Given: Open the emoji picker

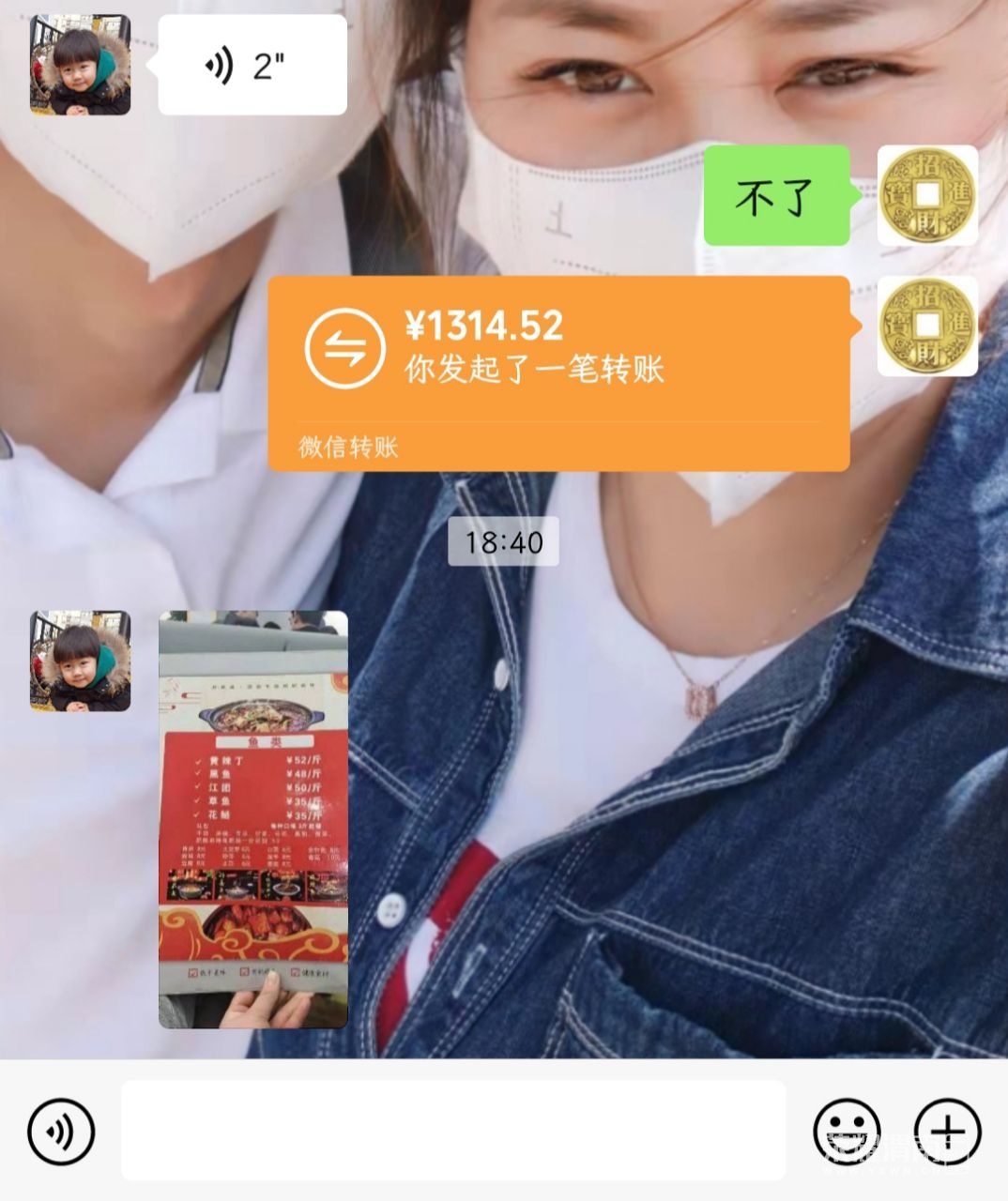Looking at the screenshot, I should coord(847,1132).
